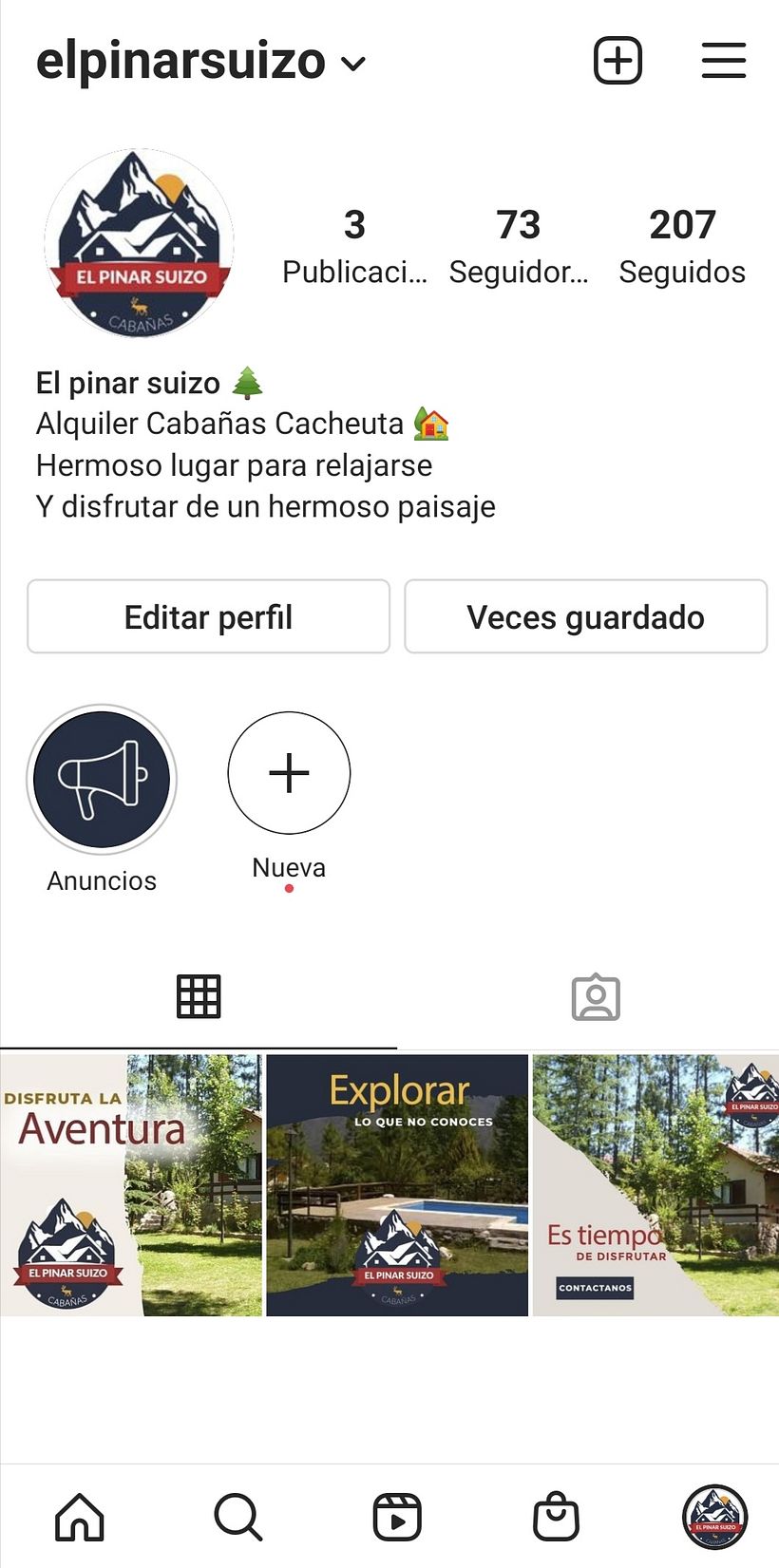Viewport: 779px width, 1568px height.
Task: Open Reels from the bottom navigation
Action: click(x=396, y=1517)
